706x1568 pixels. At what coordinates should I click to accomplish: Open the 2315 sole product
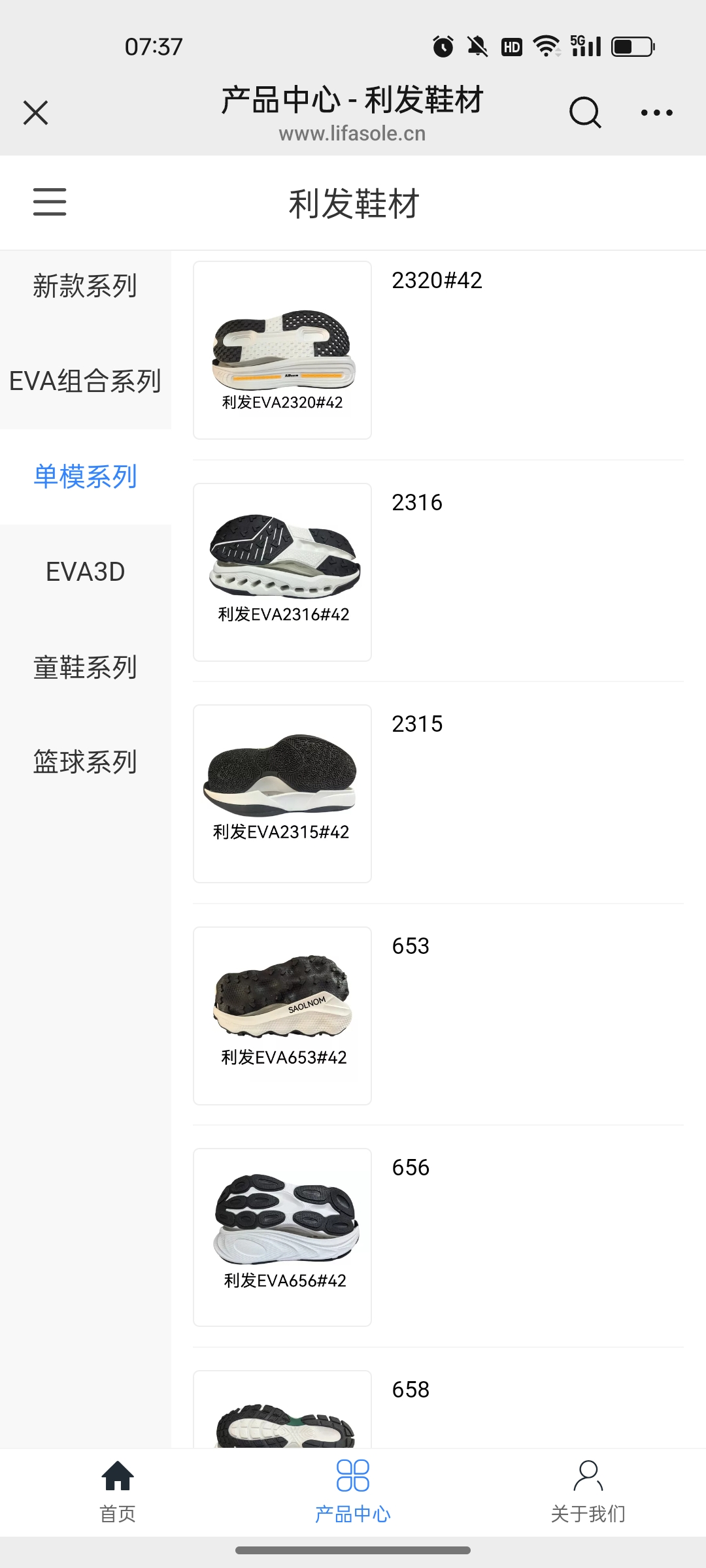[282, 794]
